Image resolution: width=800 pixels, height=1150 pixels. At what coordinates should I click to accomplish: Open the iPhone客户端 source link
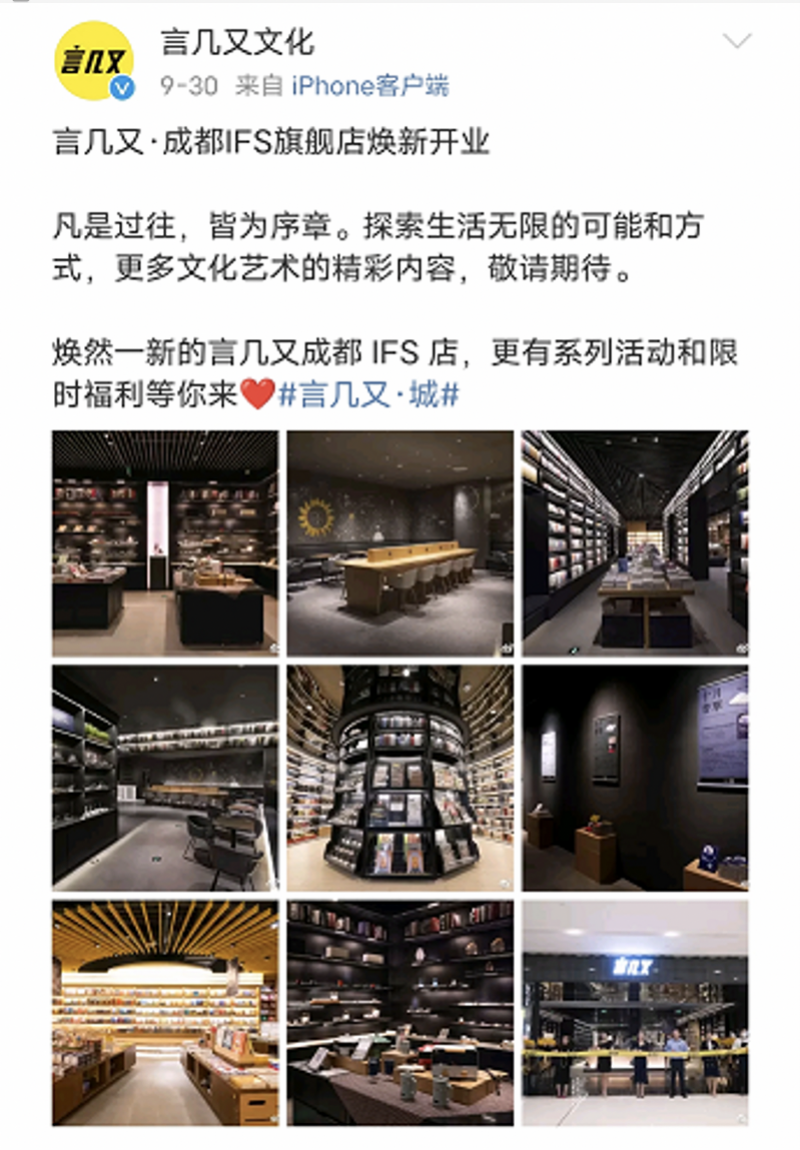pos(370,86)
